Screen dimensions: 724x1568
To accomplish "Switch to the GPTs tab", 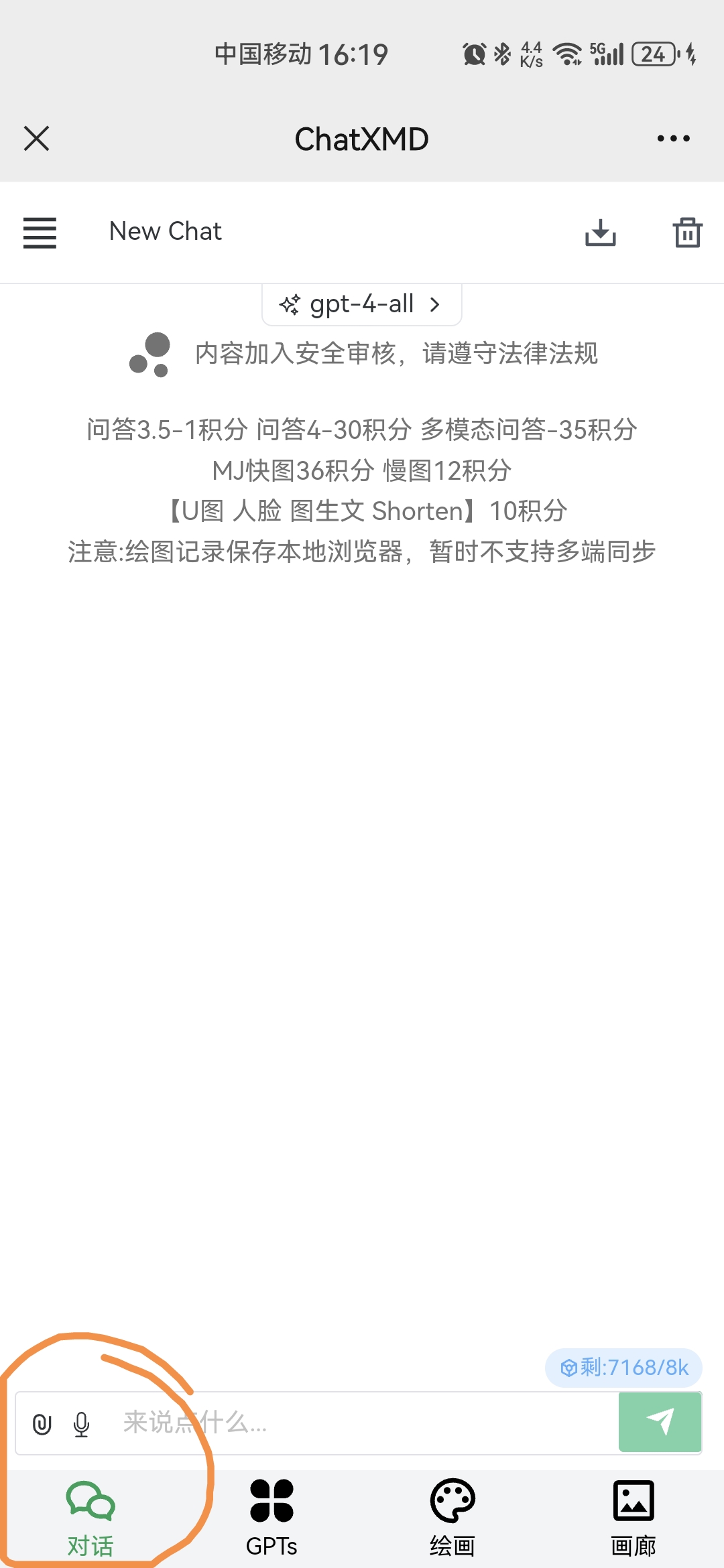I will pyautogui.click(x=271, y=1518).
